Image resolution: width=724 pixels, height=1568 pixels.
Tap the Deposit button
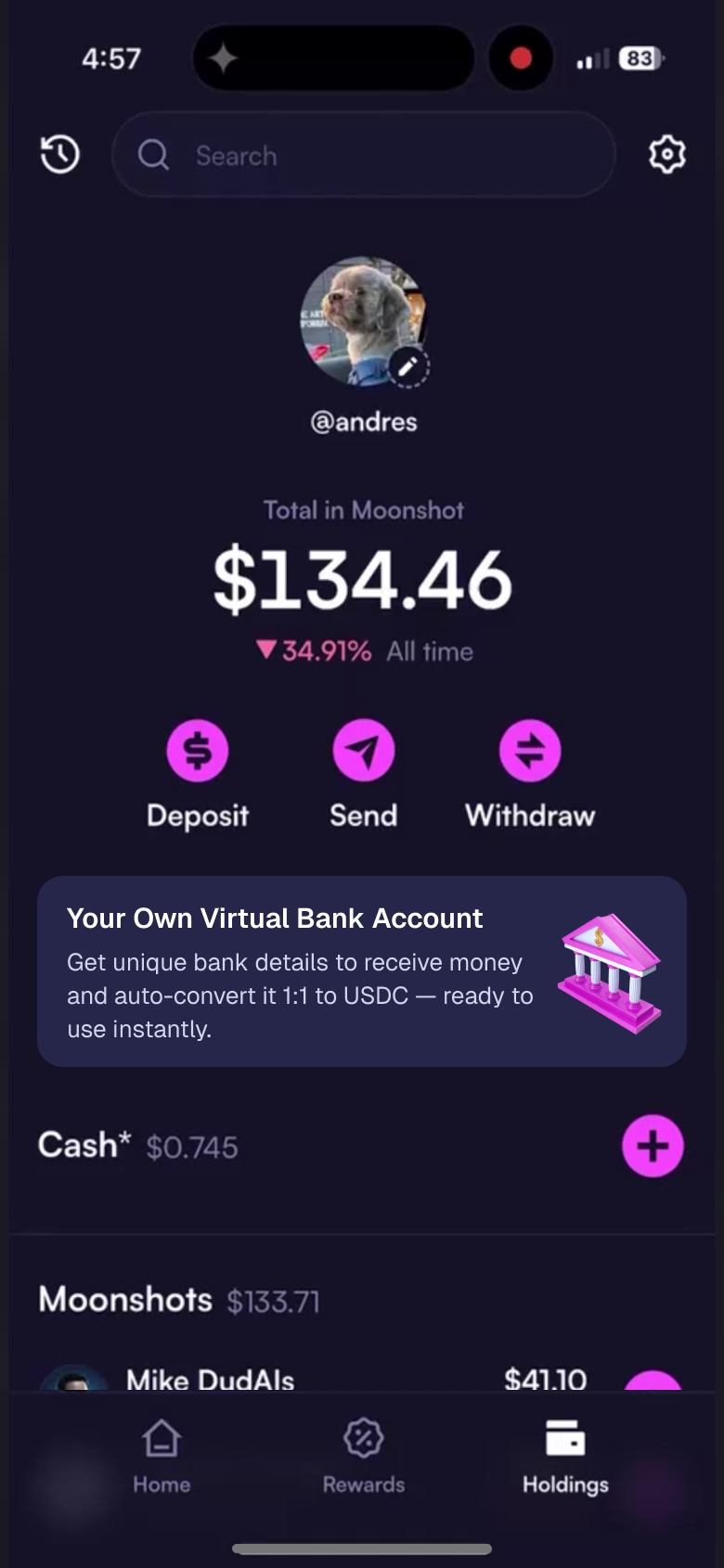[197, 751]
